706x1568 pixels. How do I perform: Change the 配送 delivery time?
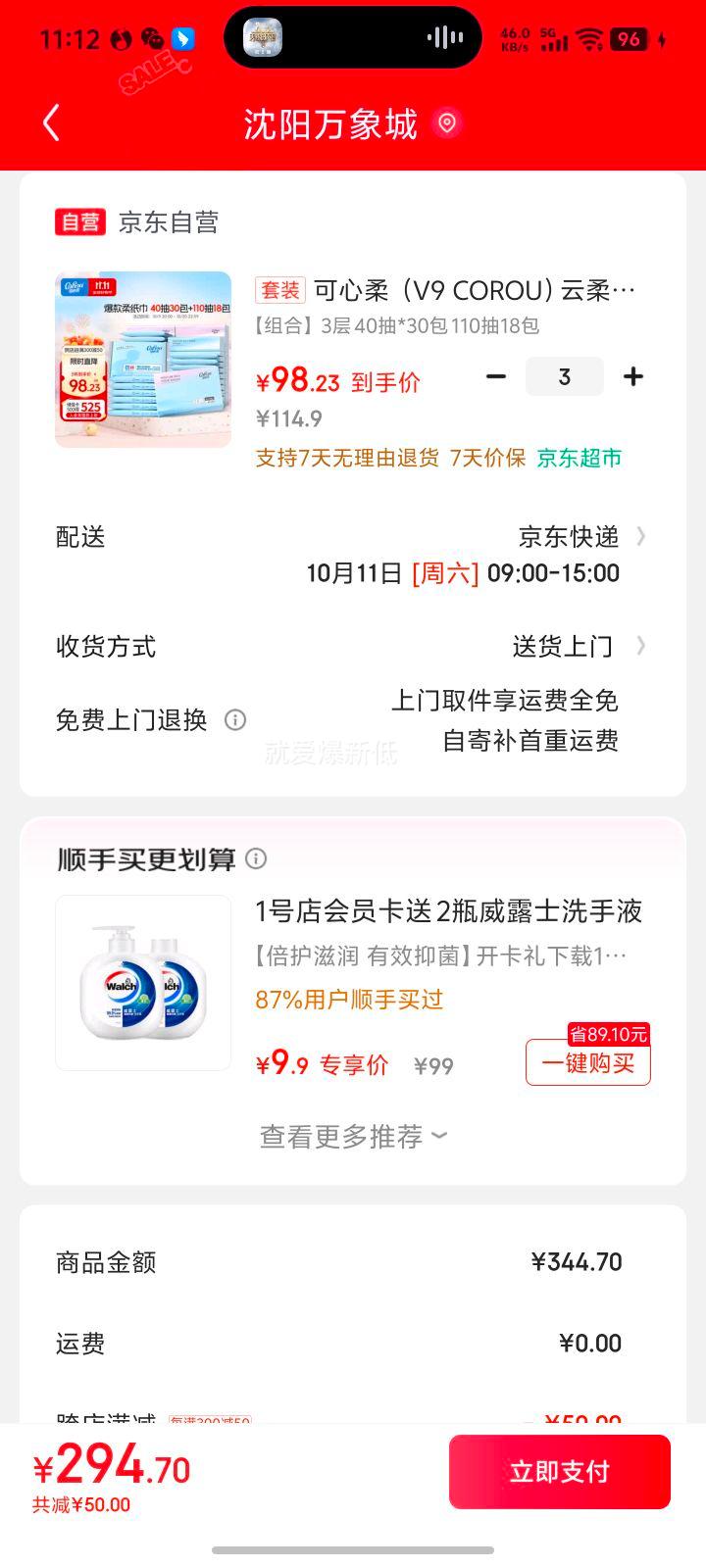coord(569,555)
